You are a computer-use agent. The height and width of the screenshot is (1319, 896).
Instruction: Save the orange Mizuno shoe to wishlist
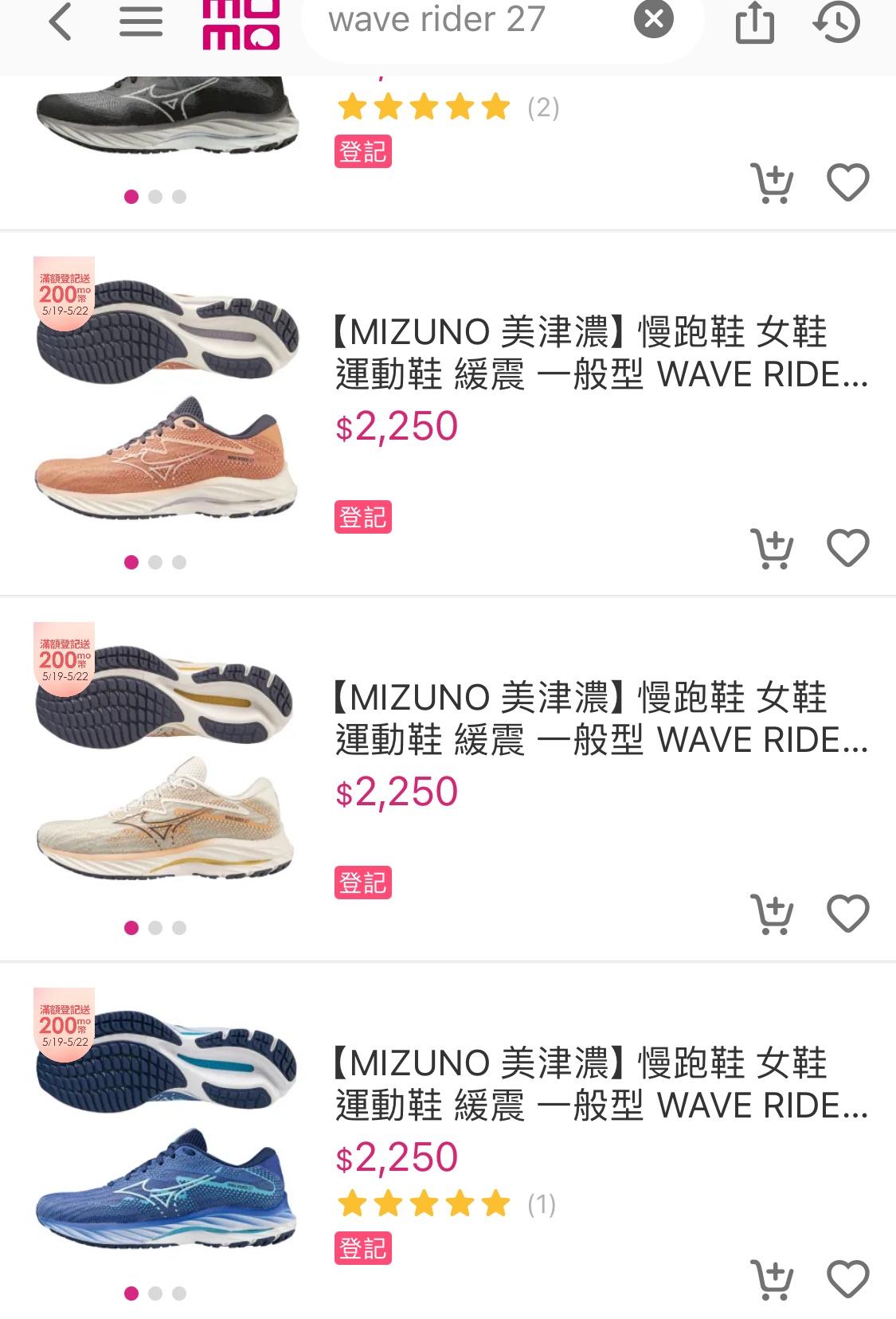pyautogui.click(x=848, y=548)
